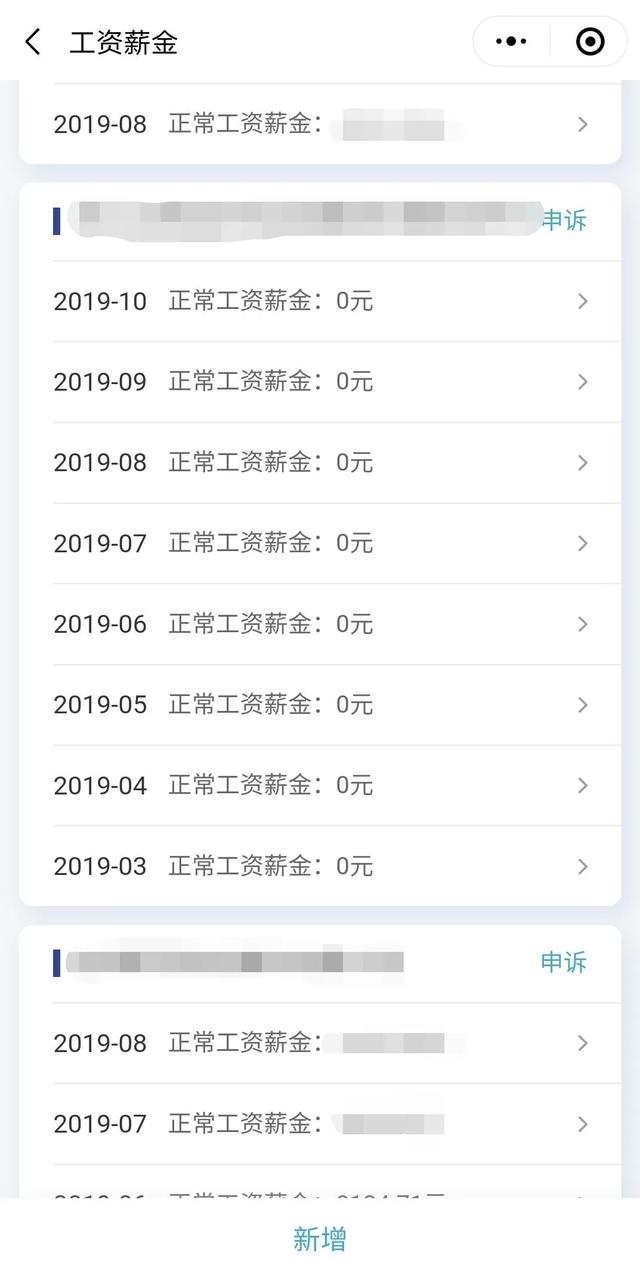Open the 2019-08 record showing 0元
Image resolution: width=640 pixels, height=1268 pixels.
320,463
